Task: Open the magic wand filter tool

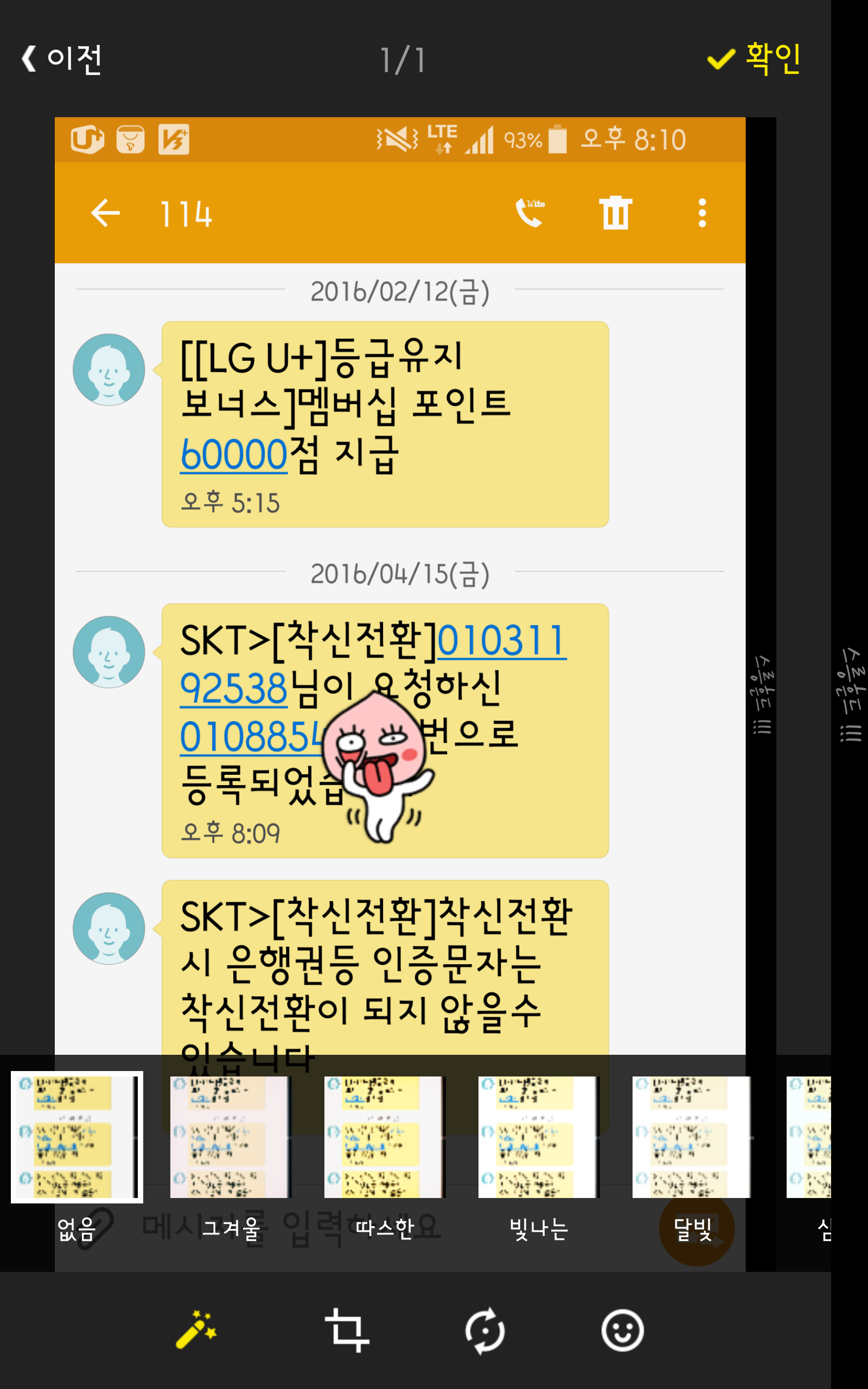Action: (196, 1330)
